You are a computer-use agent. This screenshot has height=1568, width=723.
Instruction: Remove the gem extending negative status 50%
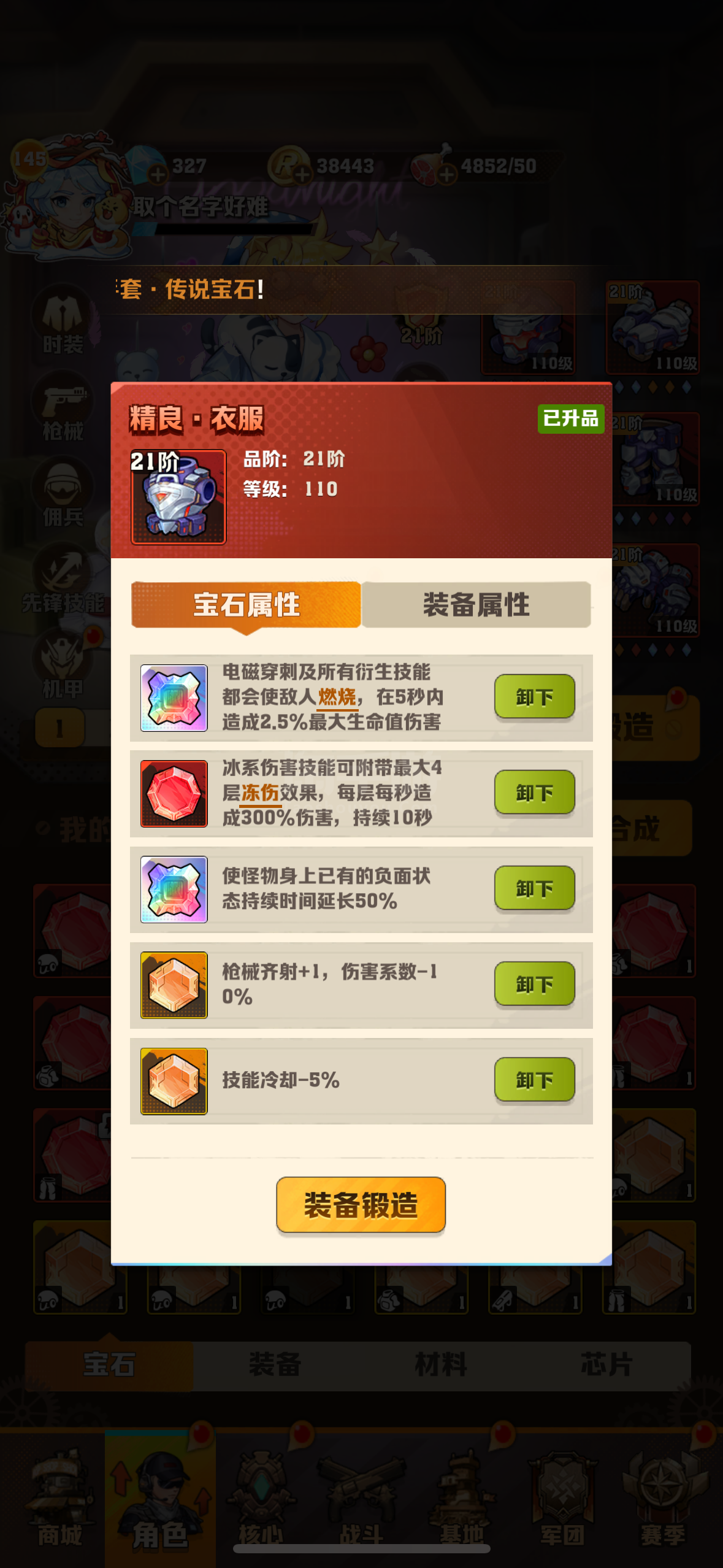point(535,888)
